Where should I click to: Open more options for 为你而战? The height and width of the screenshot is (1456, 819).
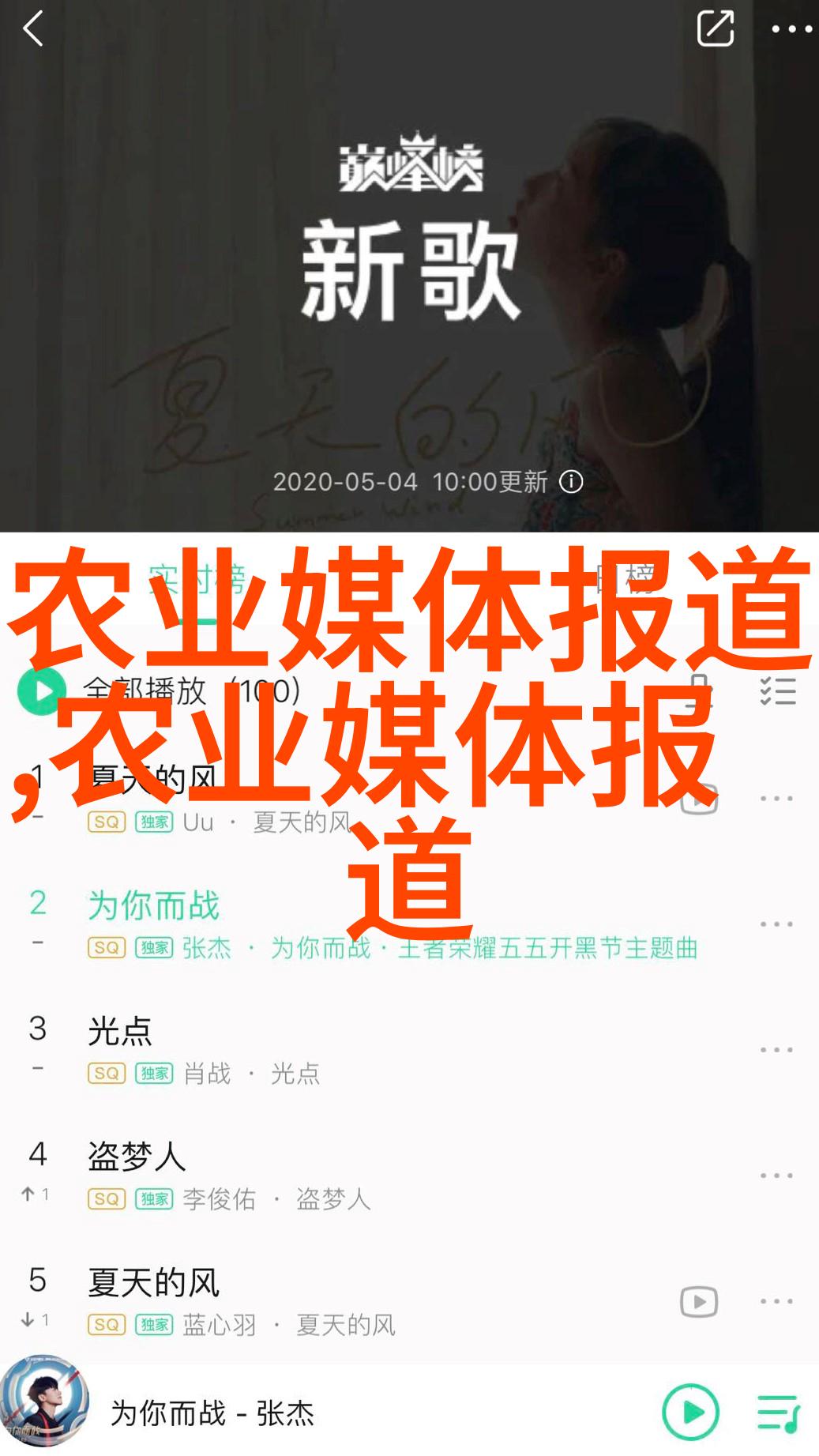776,924
